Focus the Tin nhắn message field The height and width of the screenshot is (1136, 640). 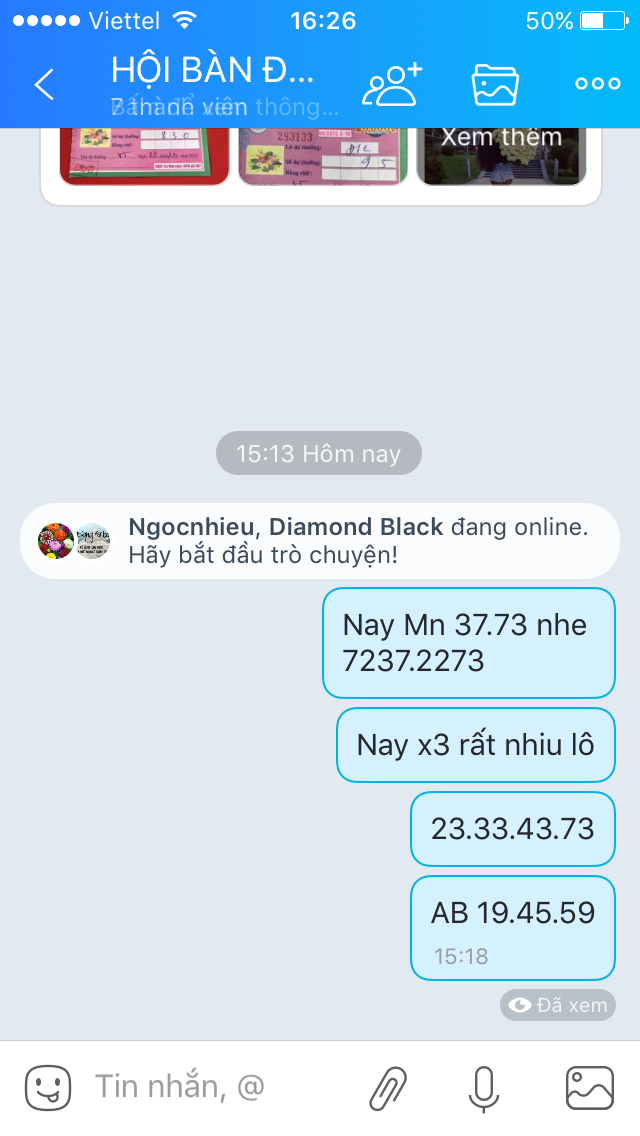210,1086
